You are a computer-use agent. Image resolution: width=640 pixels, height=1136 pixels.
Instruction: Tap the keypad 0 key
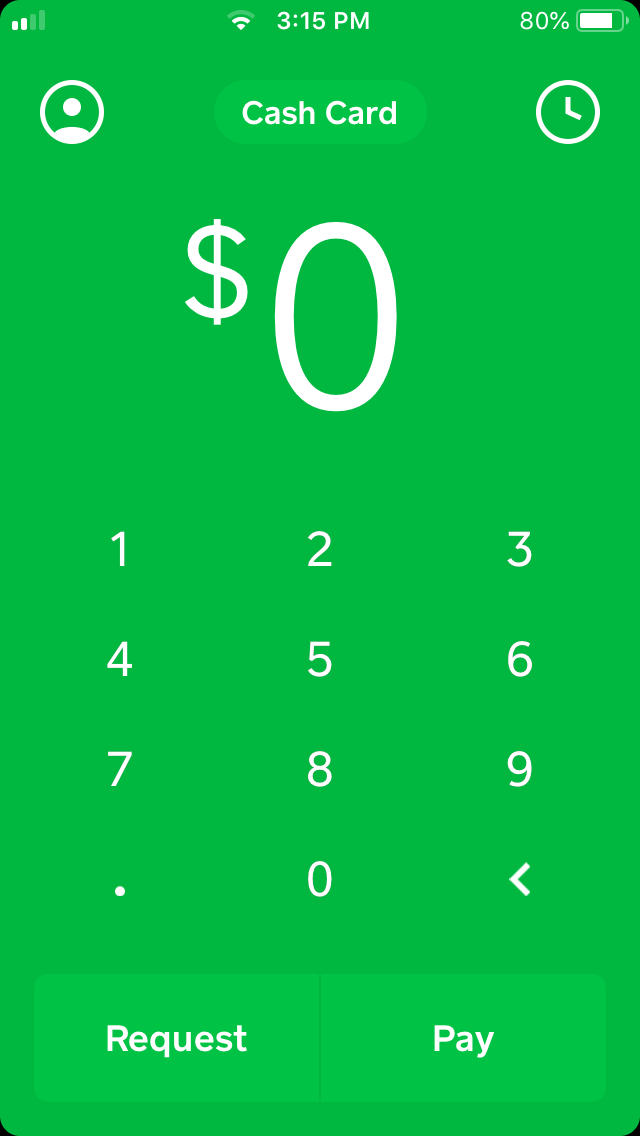(320, 880)
